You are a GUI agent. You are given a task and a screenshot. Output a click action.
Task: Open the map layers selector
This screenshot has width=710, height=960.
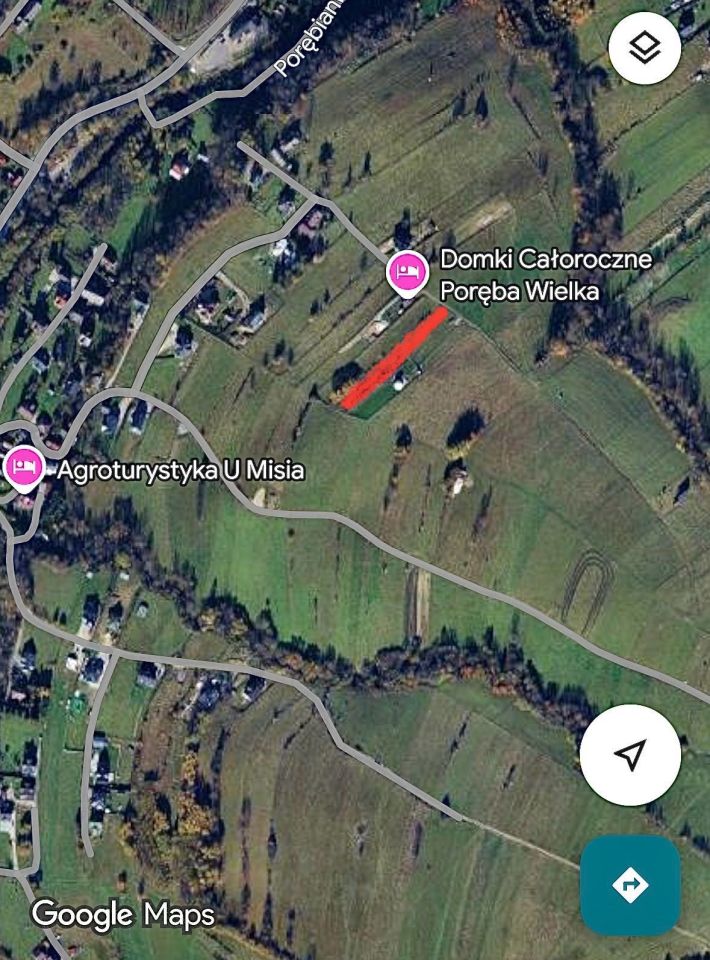[645, 47]
